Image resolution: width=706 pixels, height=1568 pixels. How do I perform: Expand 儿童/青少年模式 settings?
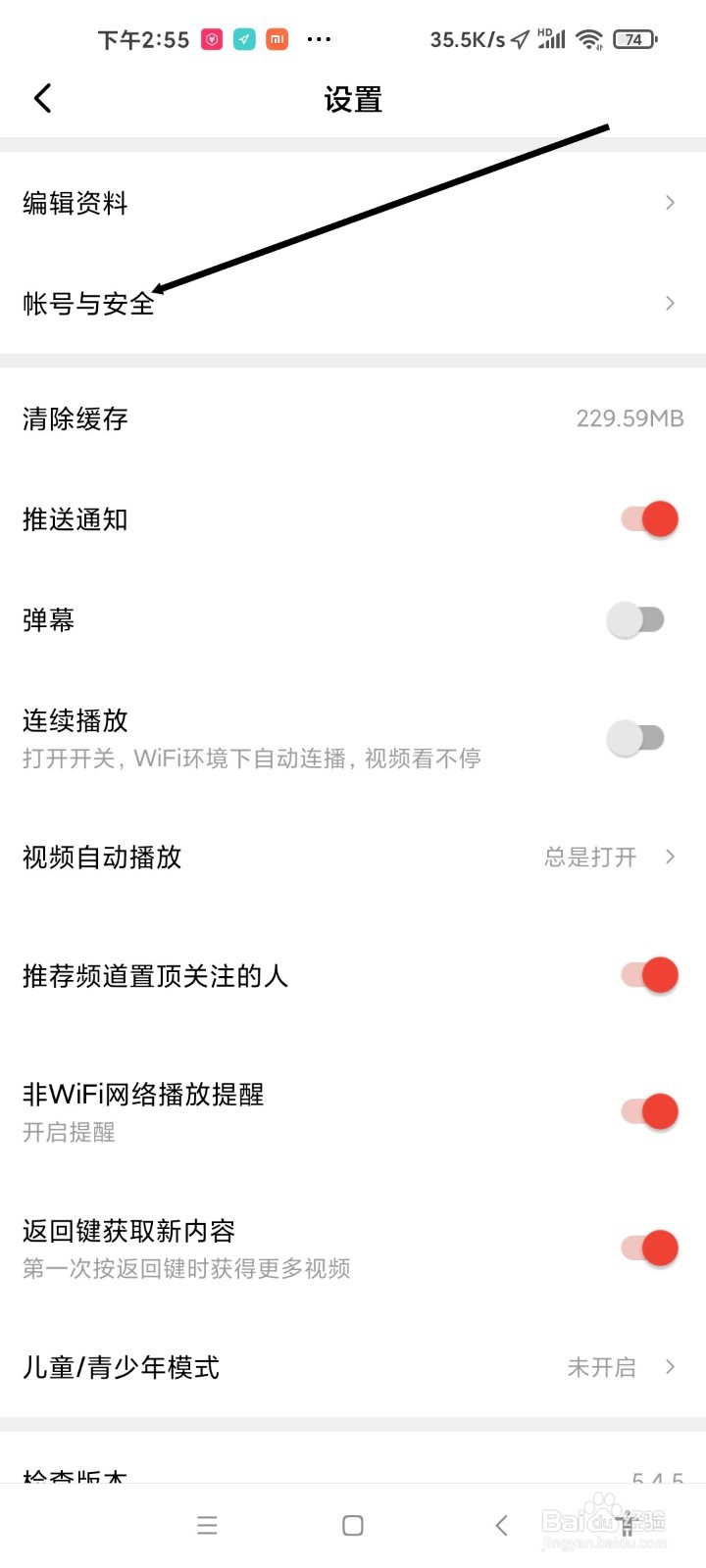click(671, 1366)
